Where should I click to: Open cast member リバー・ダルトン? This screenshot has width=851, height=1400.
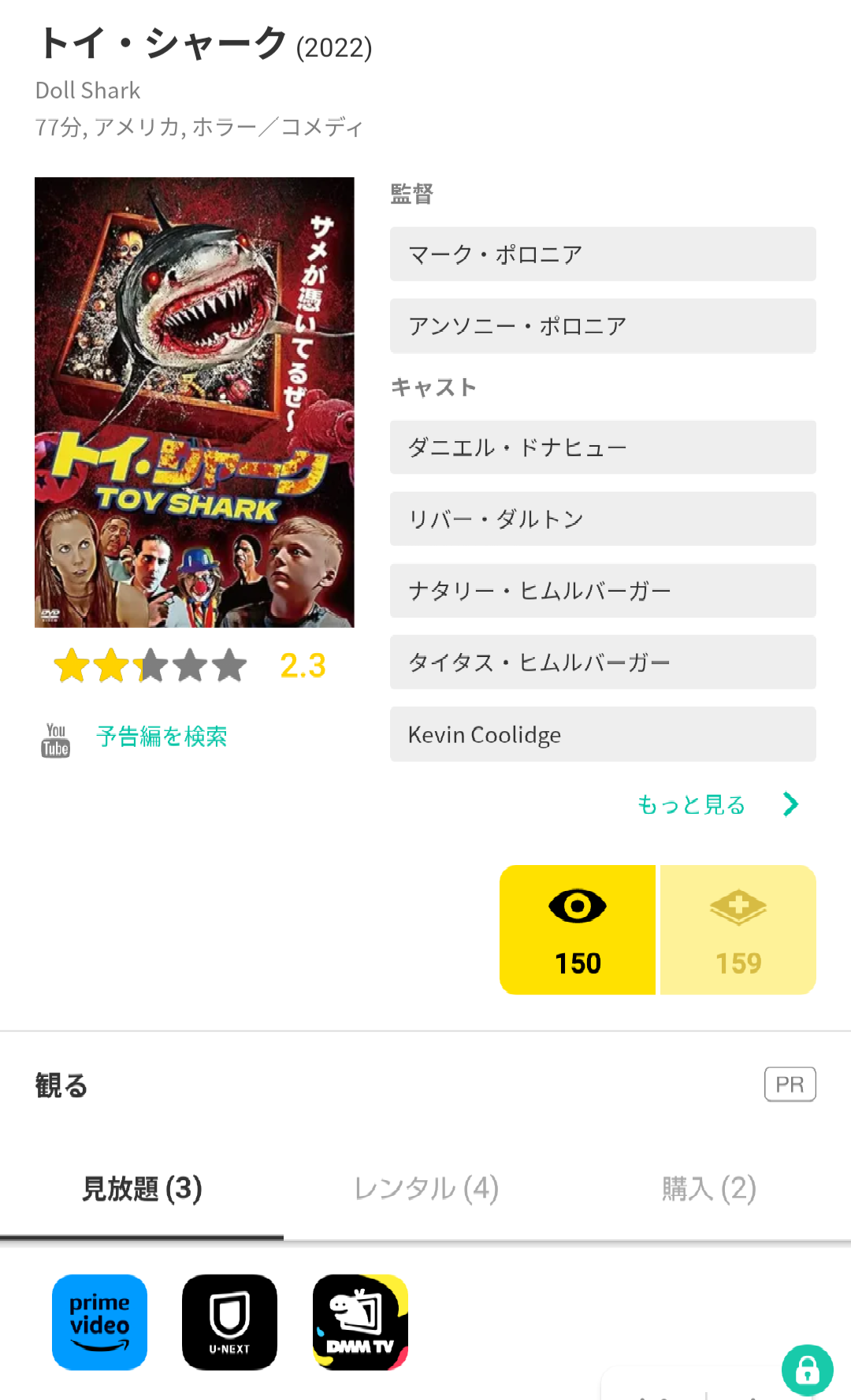coord(603,518)
